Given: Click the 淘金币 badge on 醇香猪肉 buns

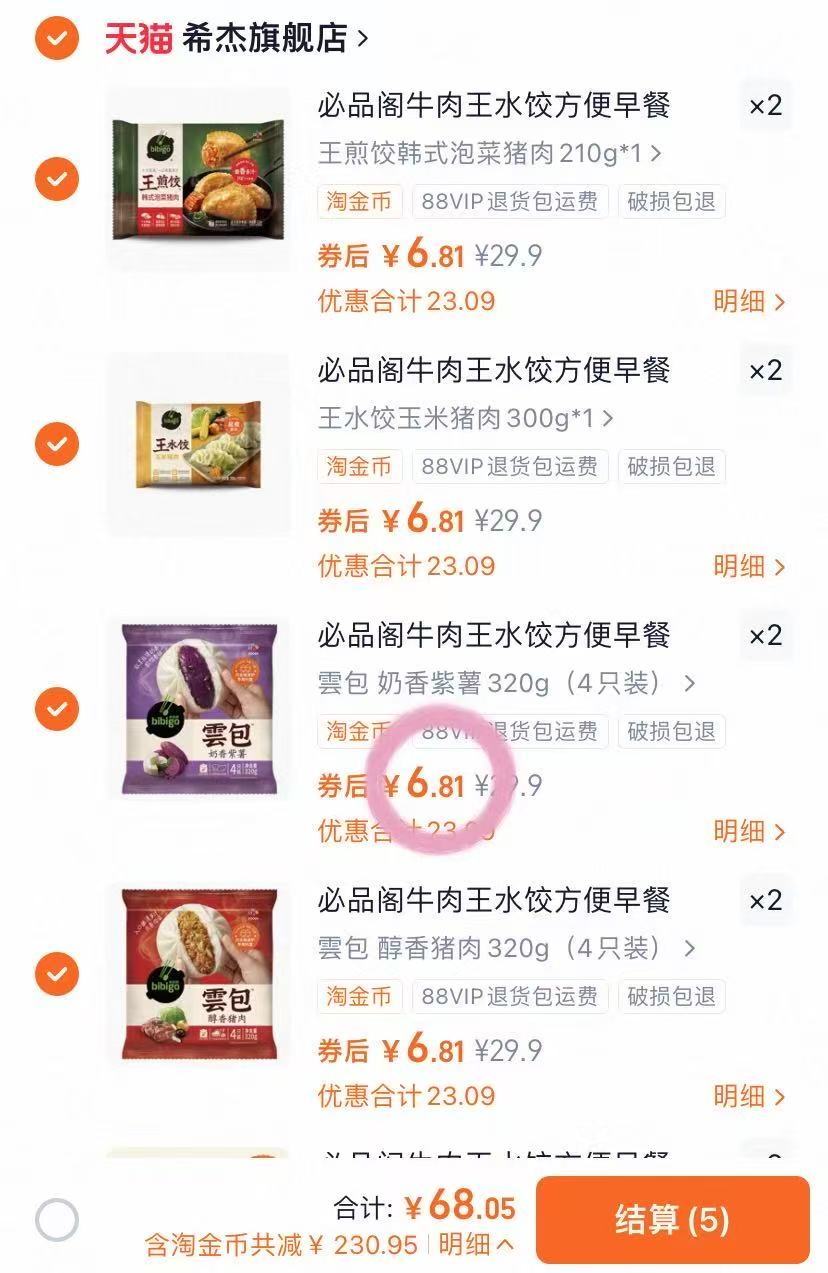Looking at the screenshot, I should (x=360, y=996).
